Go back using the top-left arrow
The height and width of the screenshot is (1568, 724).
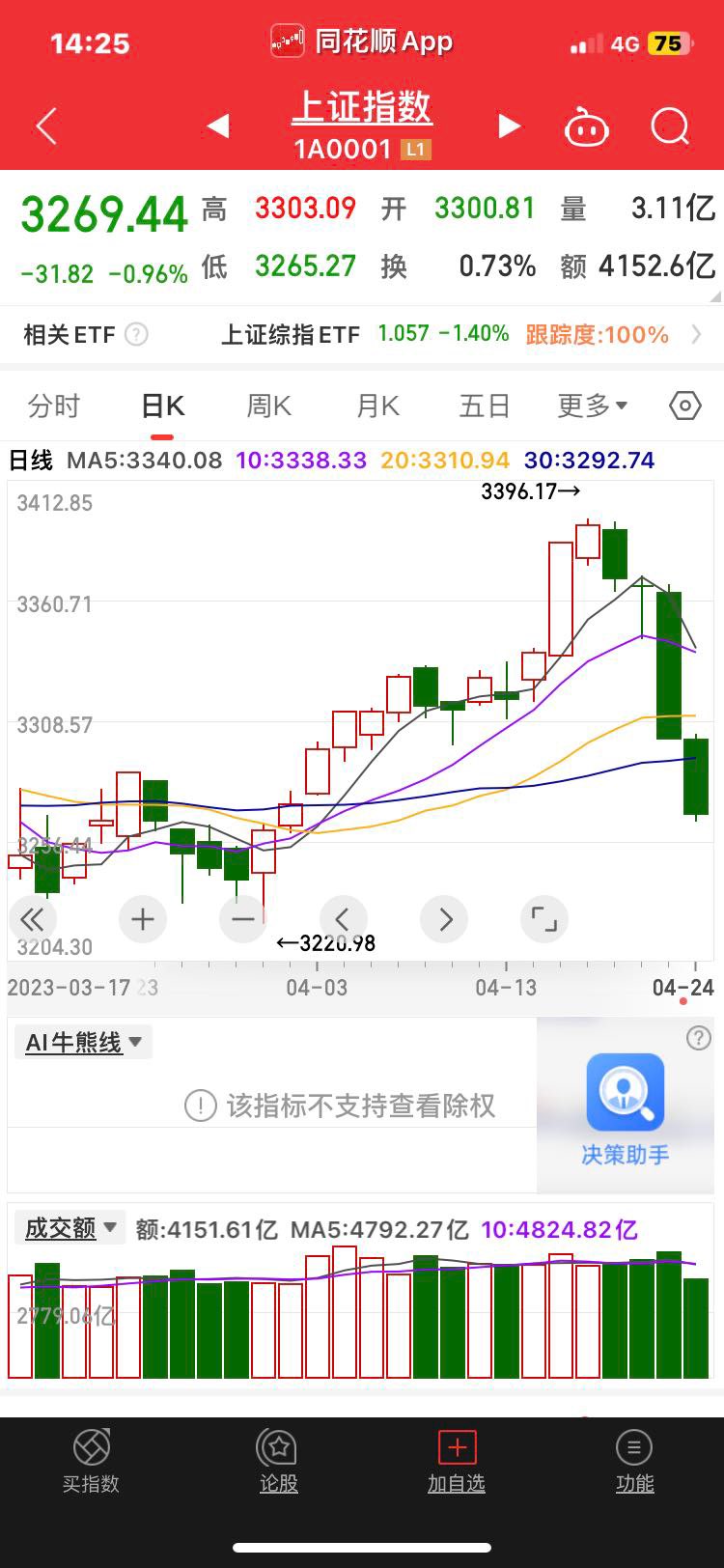pyautogui.click(x=46, y=126)
